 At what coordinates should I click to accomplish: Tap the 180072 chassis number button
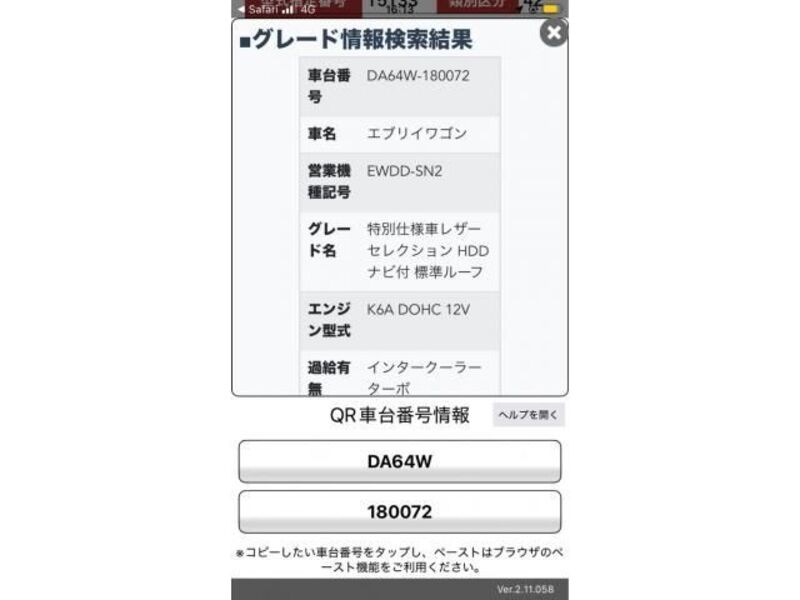pyautogui.click(x=399, y=512)
